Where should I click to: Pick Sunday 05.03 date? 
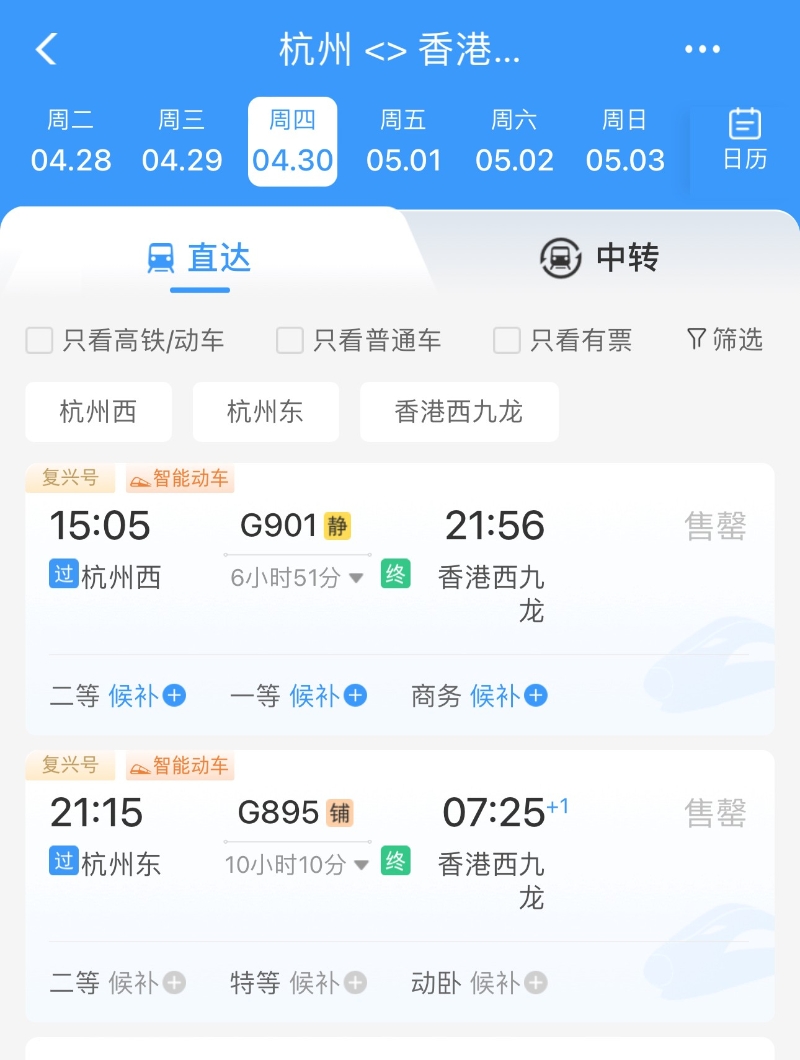625,142
